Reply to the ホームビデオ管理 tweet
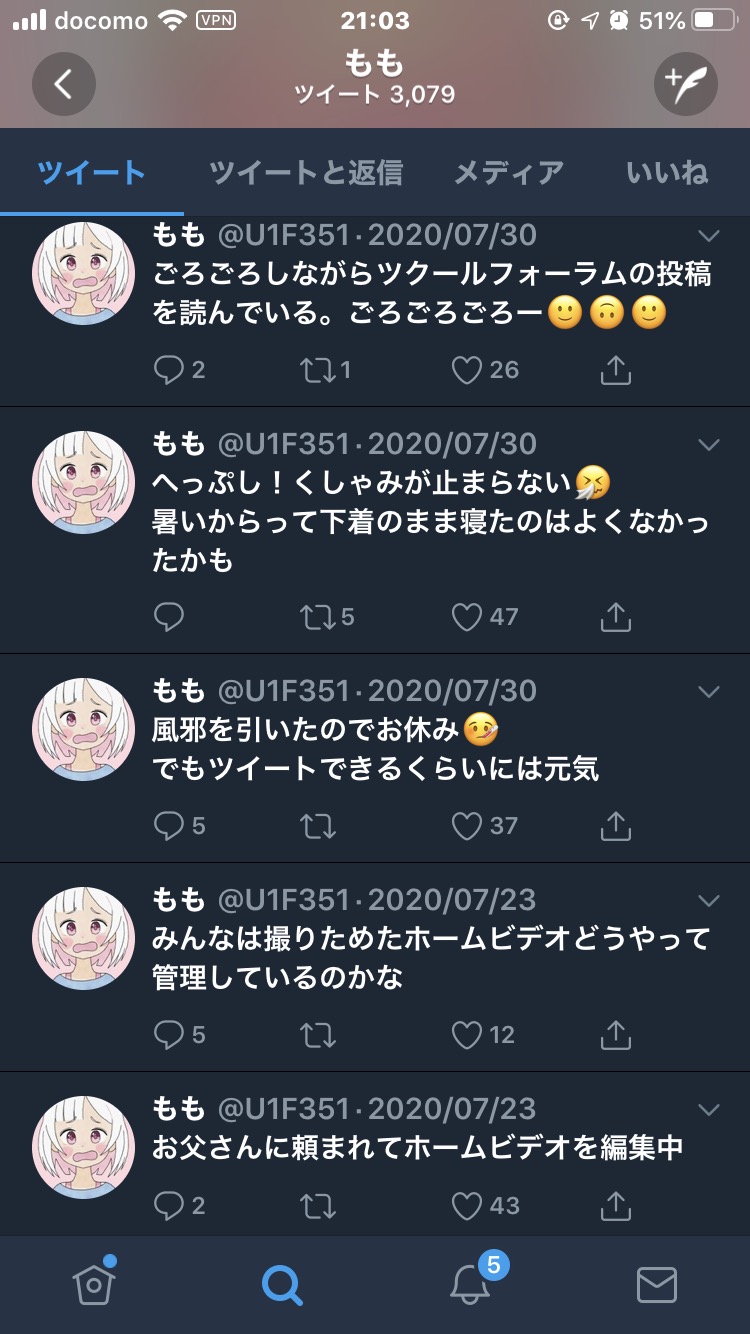 coord(180,1034)
